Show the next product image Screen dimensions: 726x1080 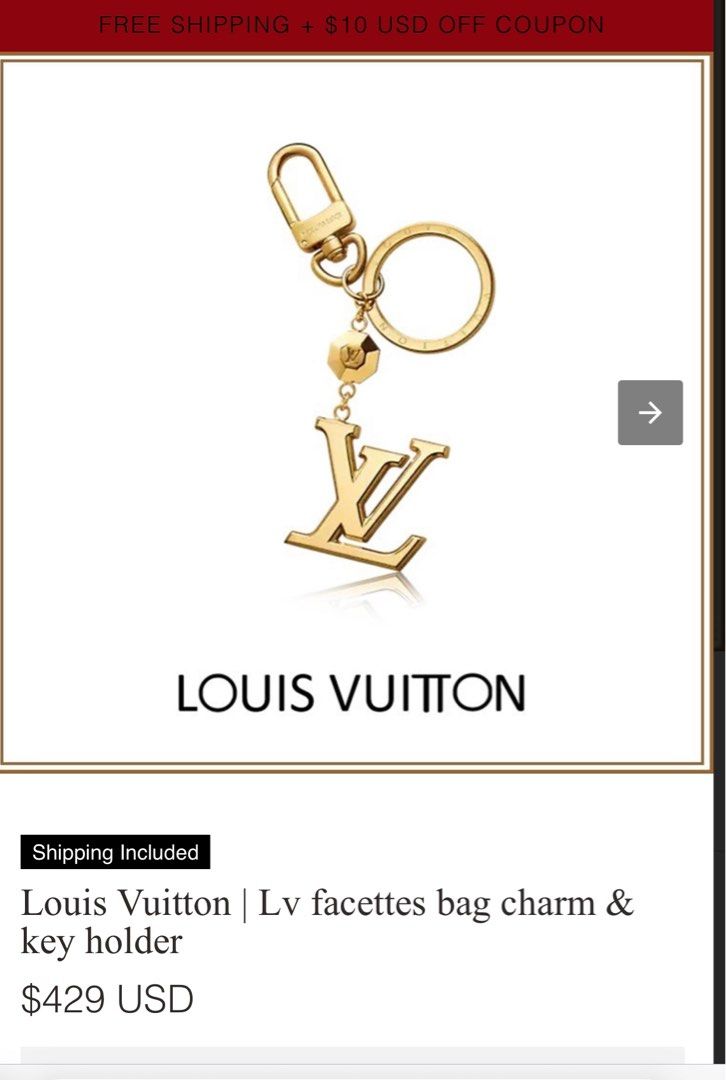coord(650,412)
